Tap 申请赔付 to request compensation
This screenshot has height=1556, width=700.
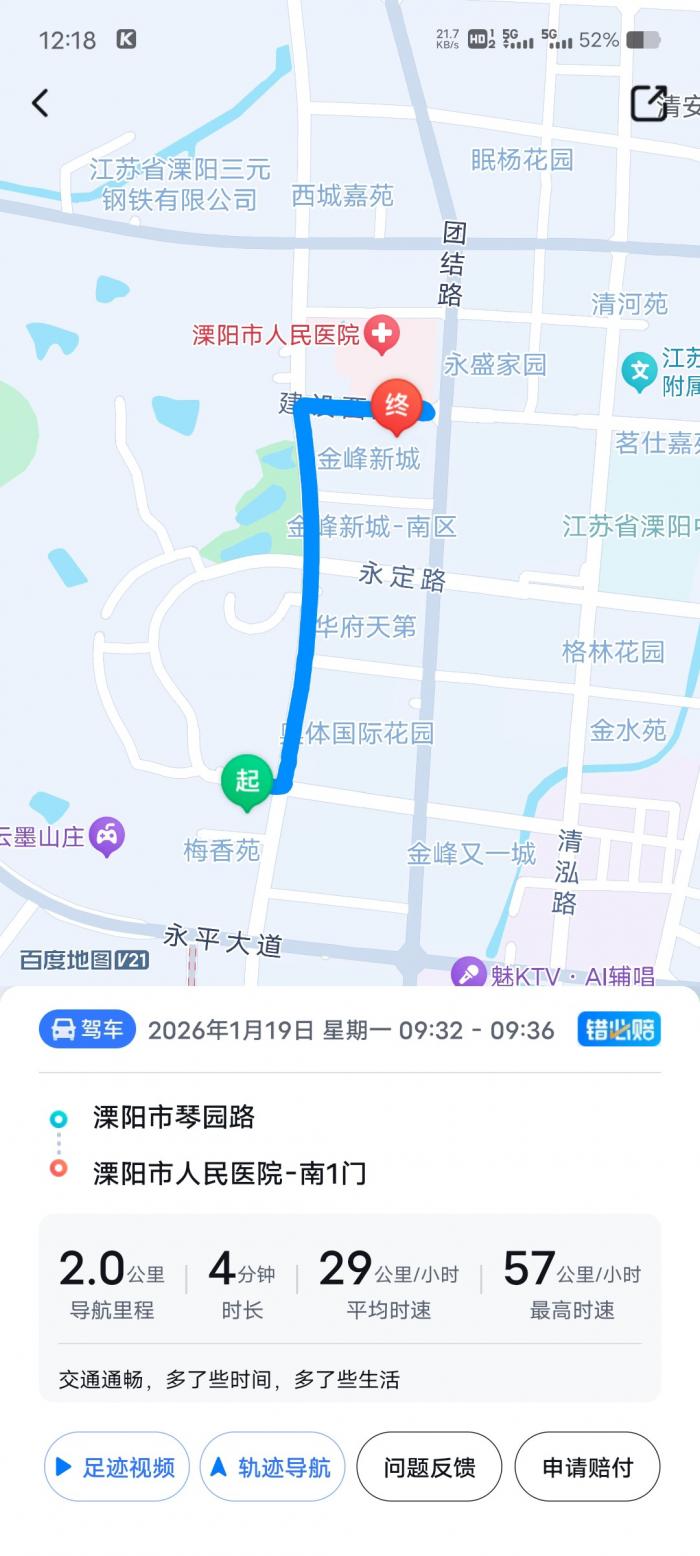(x=587, y=1467)
